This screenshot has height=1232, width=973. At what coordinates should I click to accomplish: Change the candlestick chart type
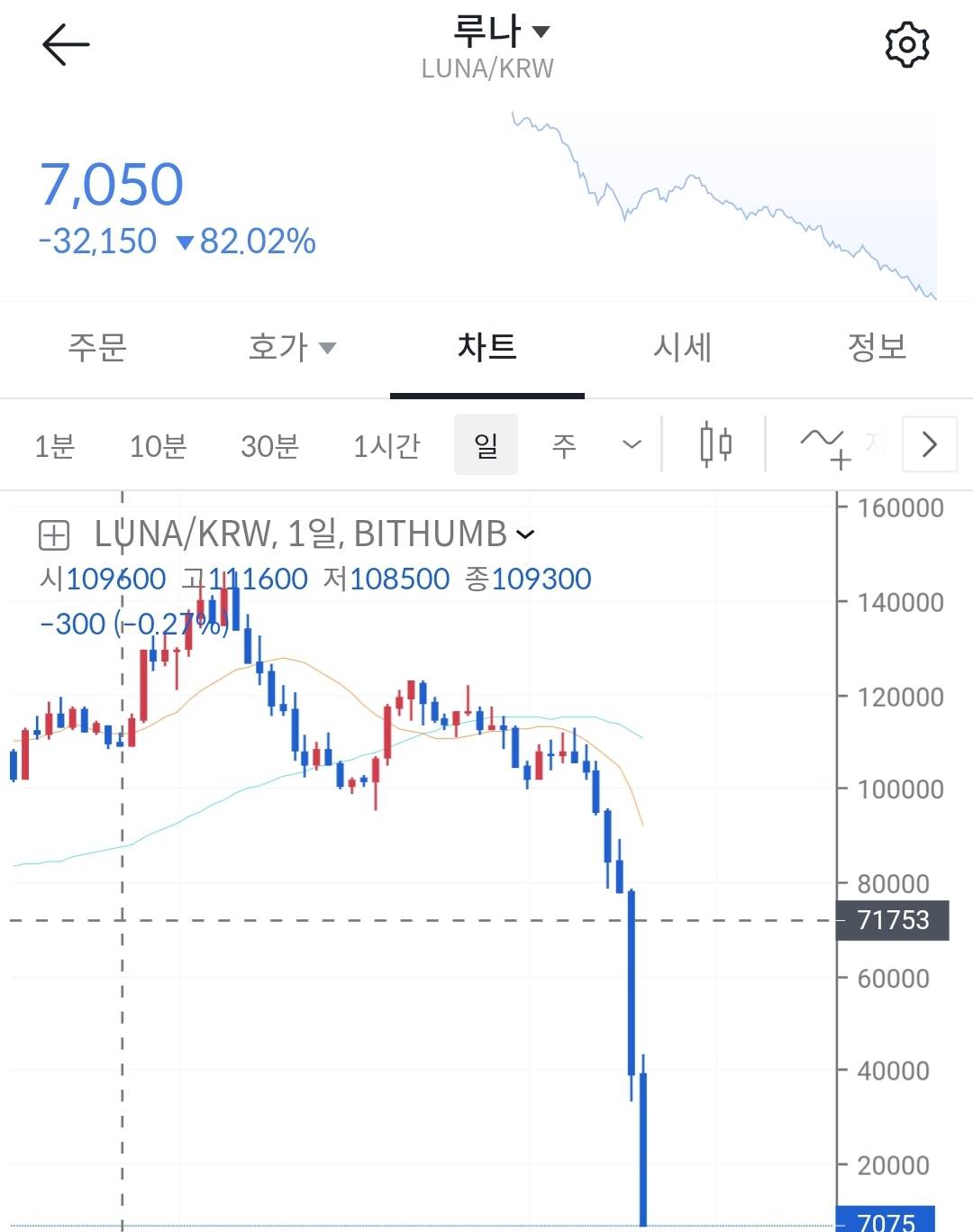715,444
